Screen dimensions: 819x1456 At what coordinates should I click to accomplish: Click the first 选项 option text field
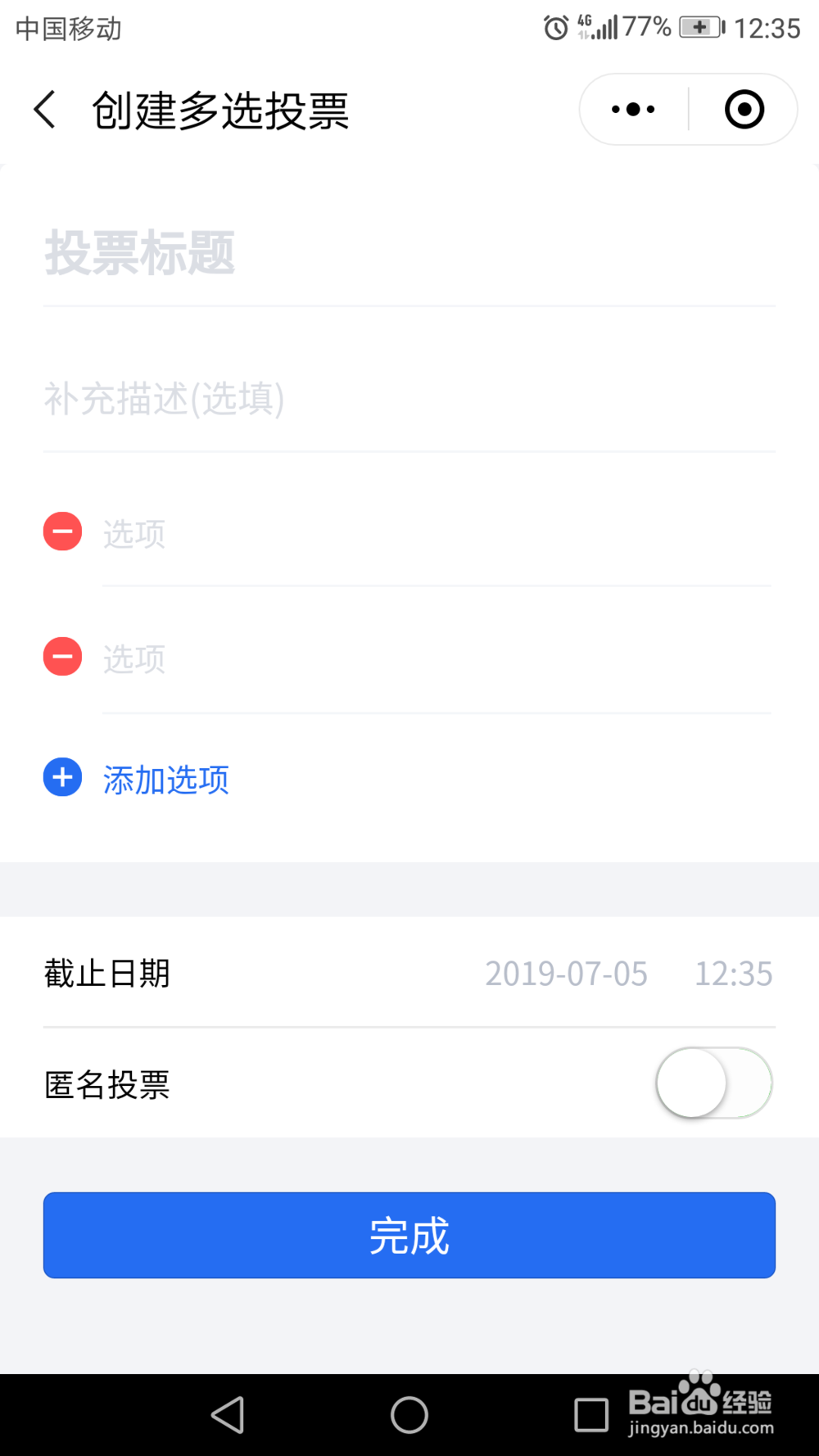pyautogui.click(x=328, y=532)
